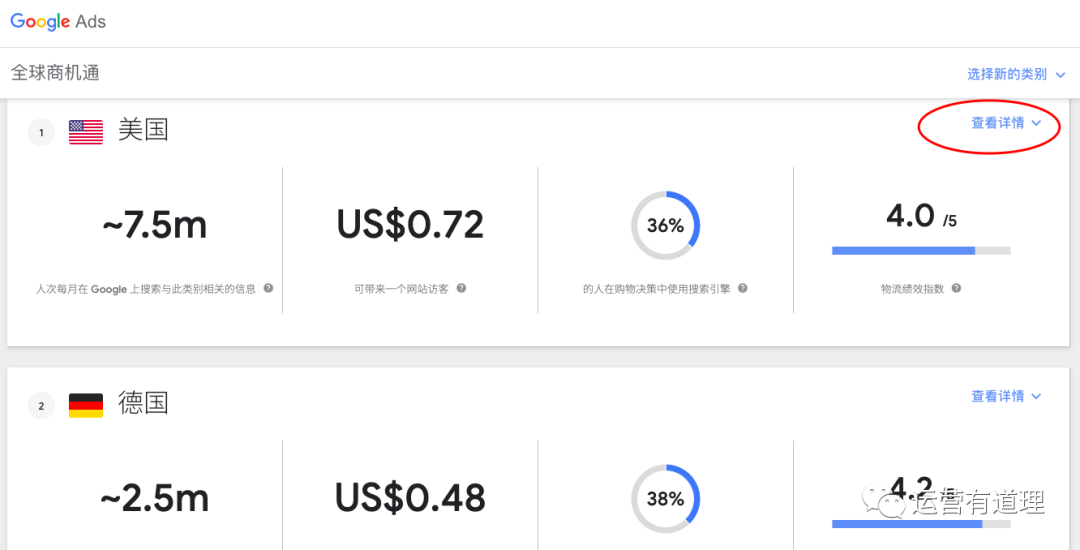
Task: Open help icon for search engine usage
Action: (742, 288)
